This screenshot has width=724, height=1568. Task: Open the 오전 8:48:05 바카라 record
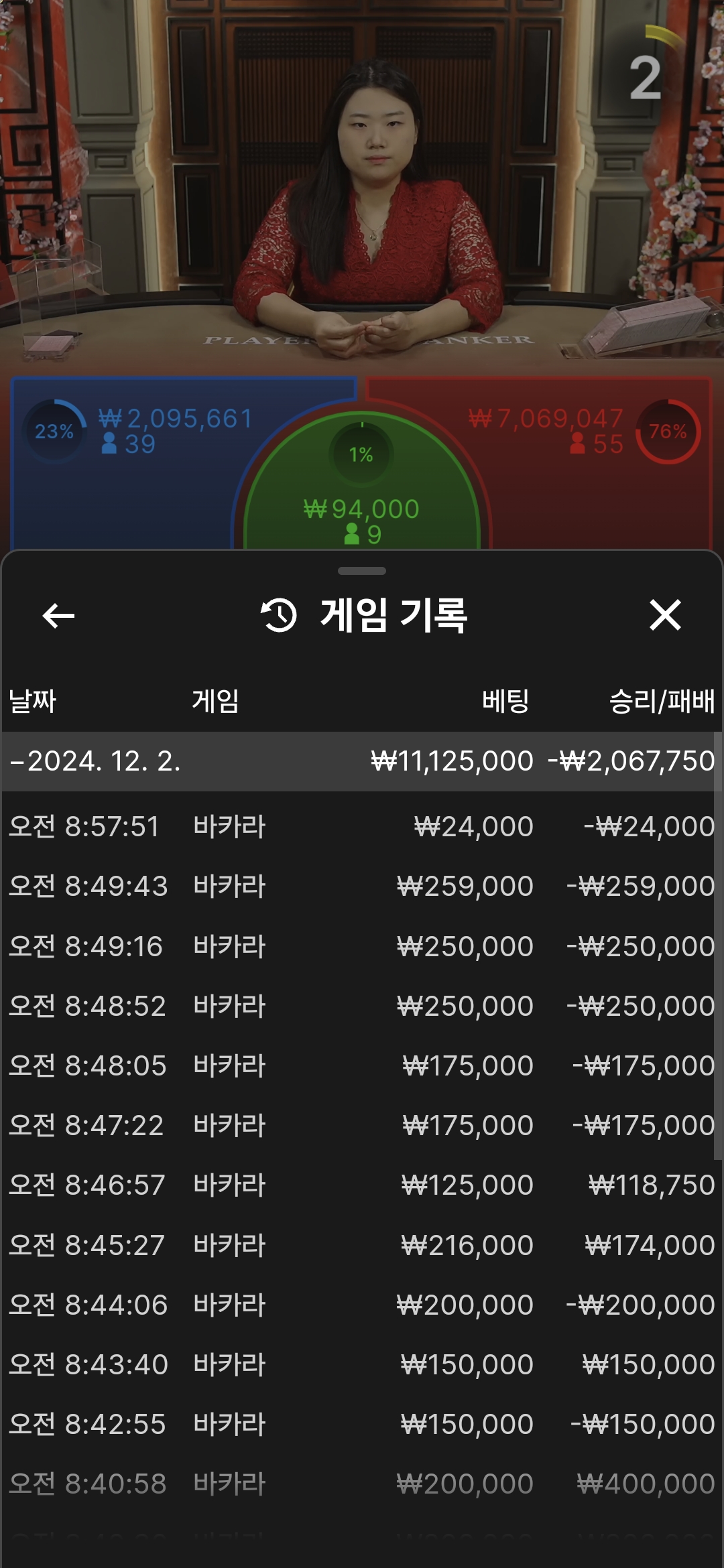pyautogui.click(x=361, y=1065)
